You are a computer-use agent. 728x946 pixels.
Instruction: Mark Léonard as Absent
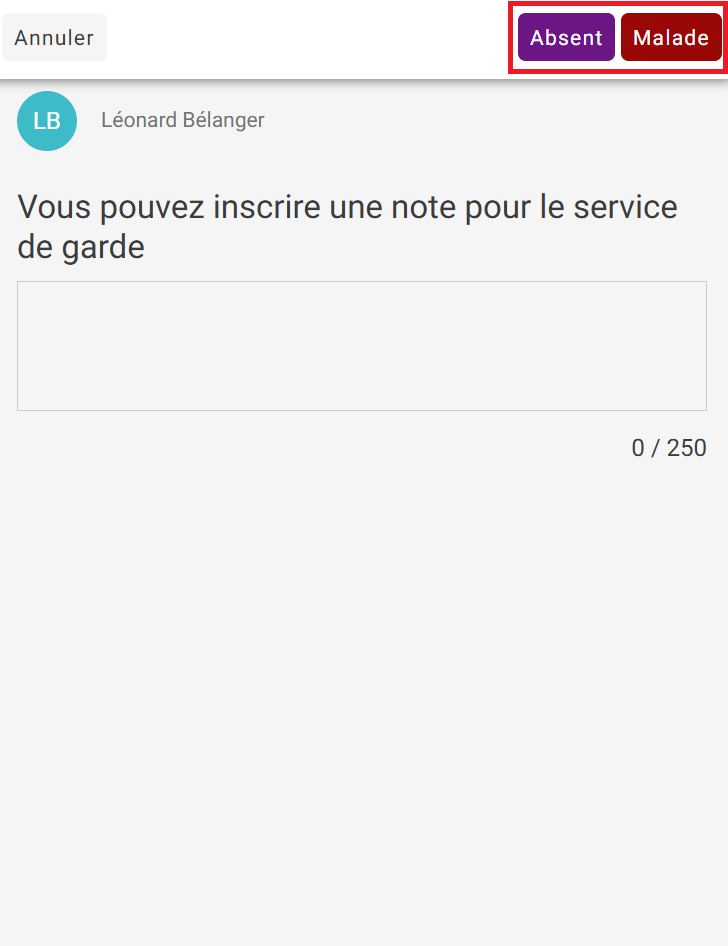pyautogui.click(x=566, y=38)
